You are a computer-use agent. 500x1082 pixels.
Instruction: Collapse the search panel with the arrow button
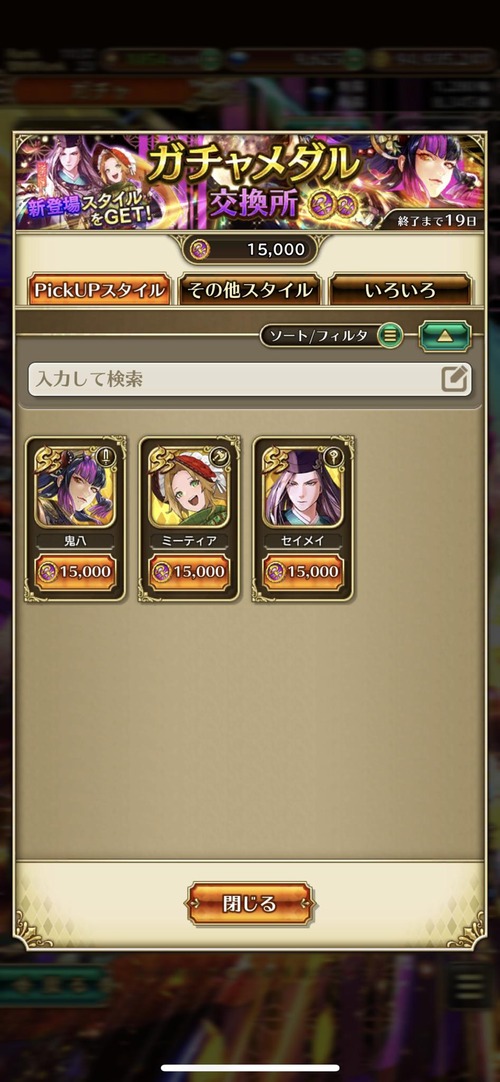pos(445,336)
